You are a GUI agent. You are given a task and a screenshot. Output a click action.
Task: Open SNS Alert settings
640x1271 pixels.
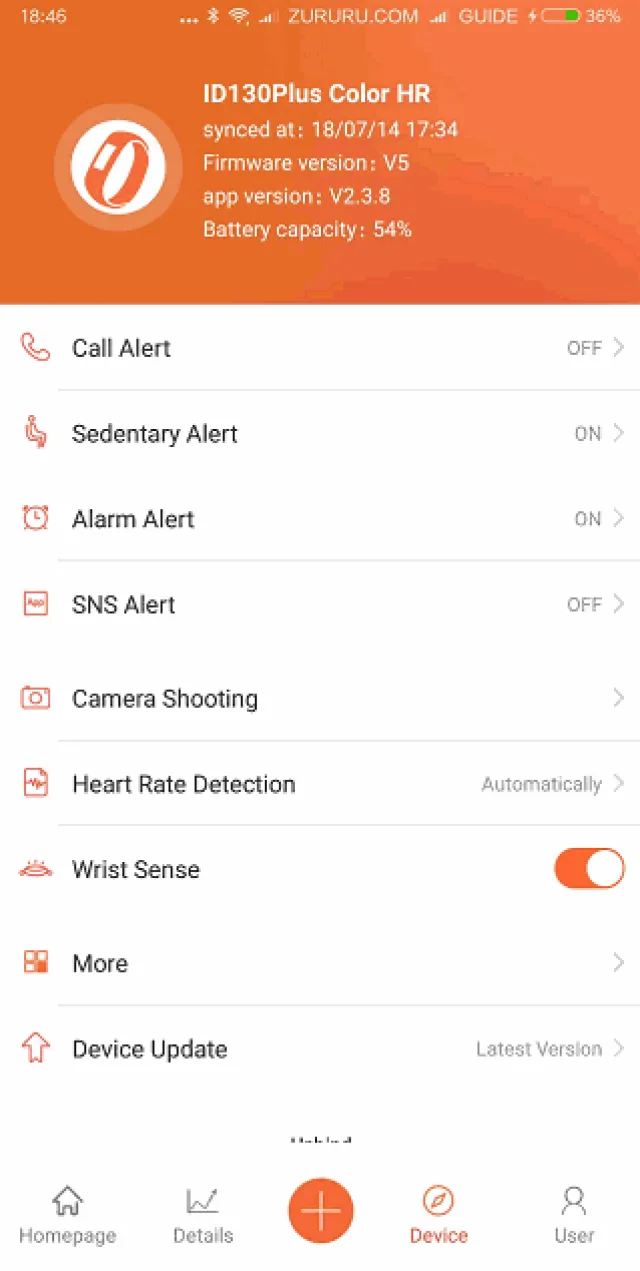[320, 604]
